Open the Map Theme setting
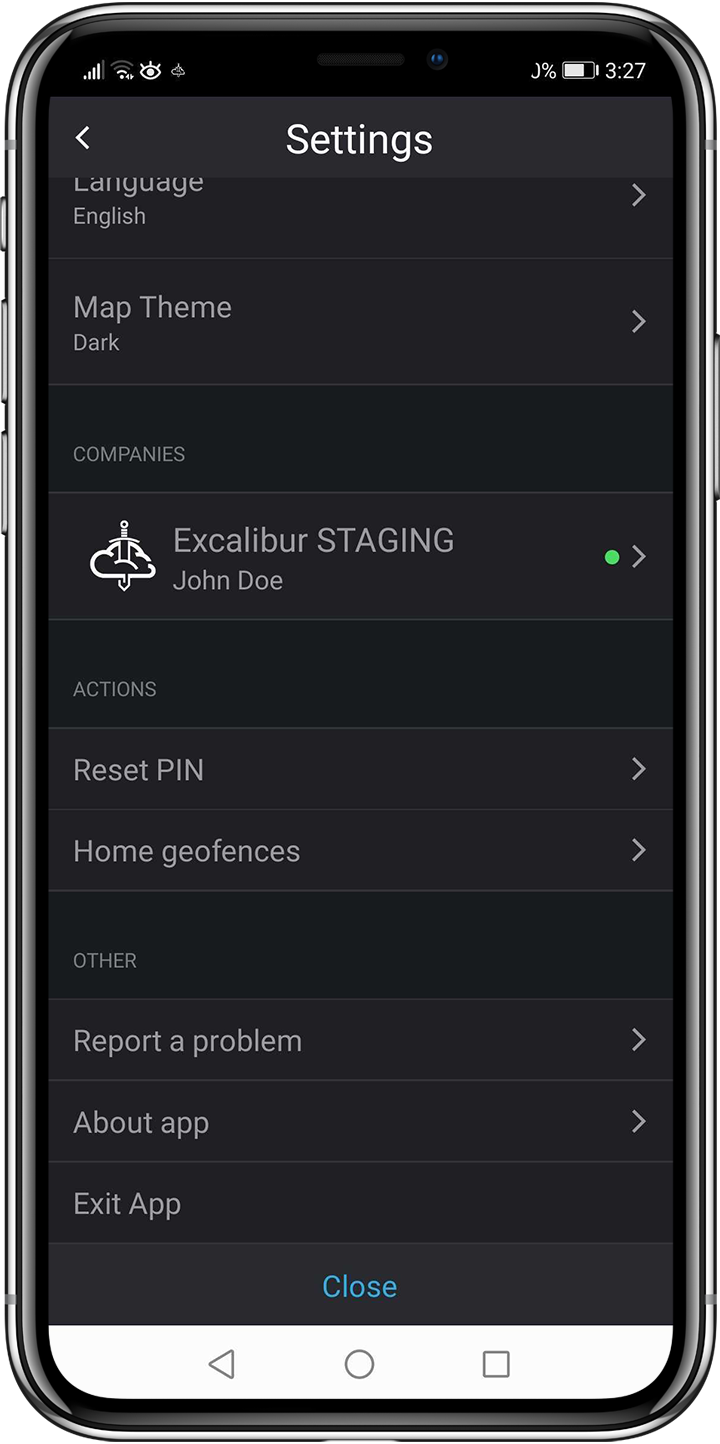This screenshot has height=1444, width=720. tap(360, 322)
